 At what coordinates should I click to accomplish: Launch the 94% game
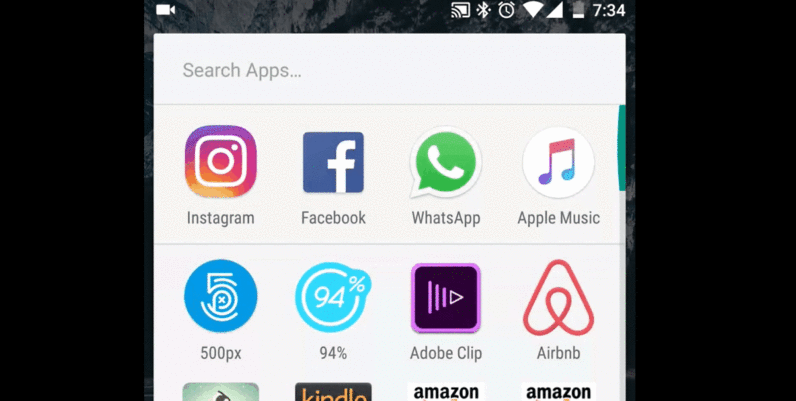(333, 298)
